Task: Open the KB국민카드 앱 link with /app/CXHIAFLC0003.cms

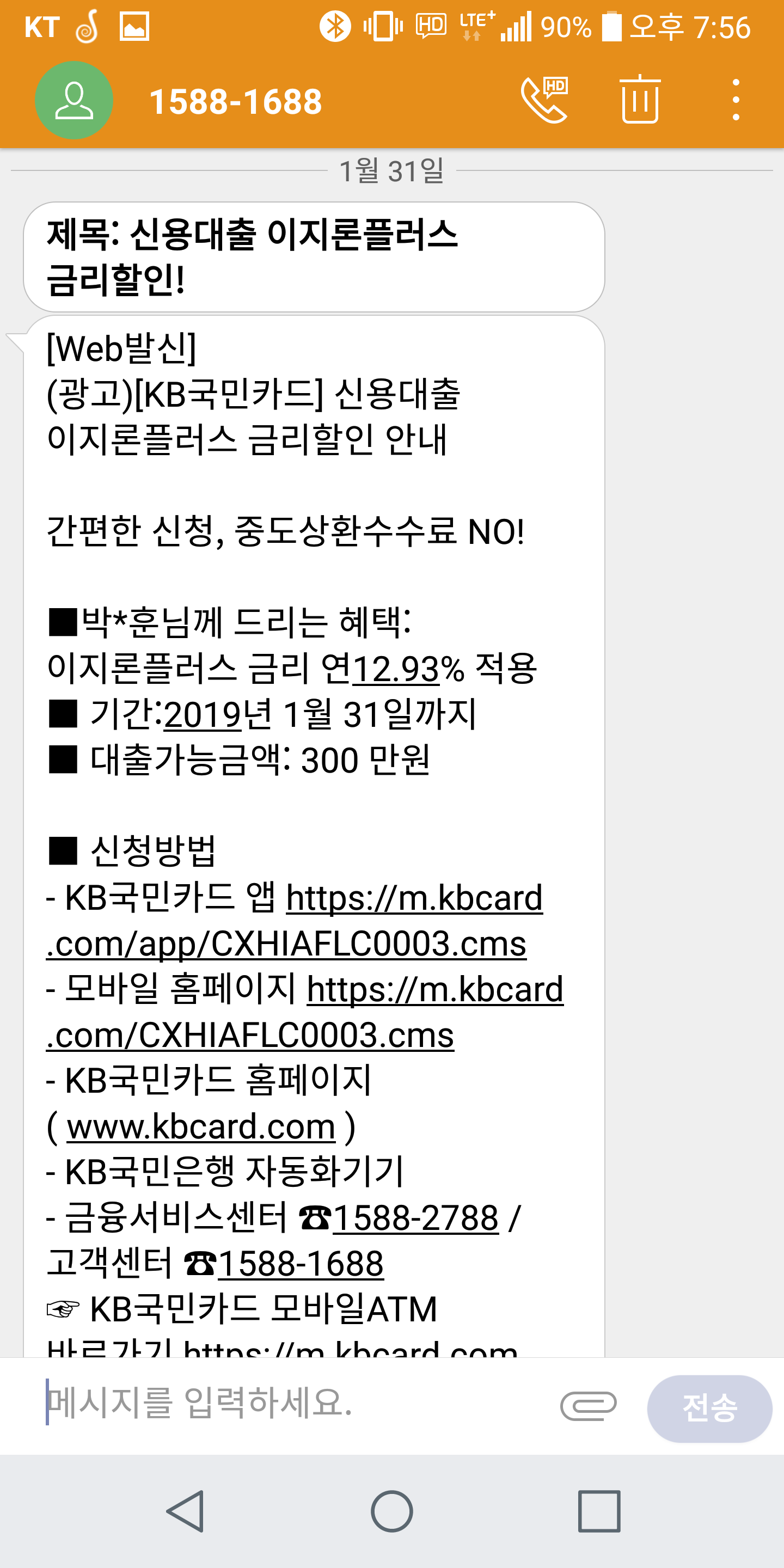Action: [x=286, y=944]
